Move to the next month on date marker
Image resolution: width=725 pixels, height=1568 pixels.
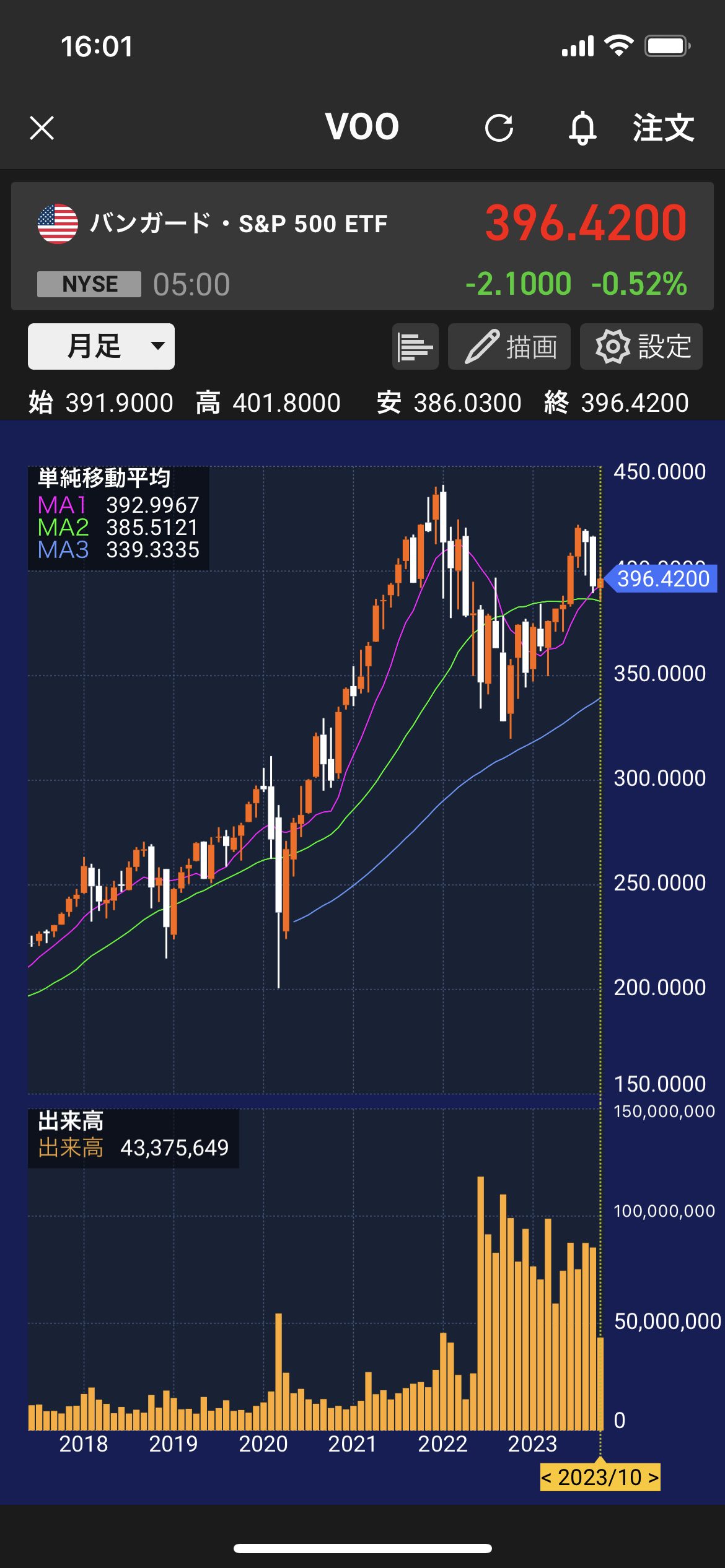click(652, 1478)
